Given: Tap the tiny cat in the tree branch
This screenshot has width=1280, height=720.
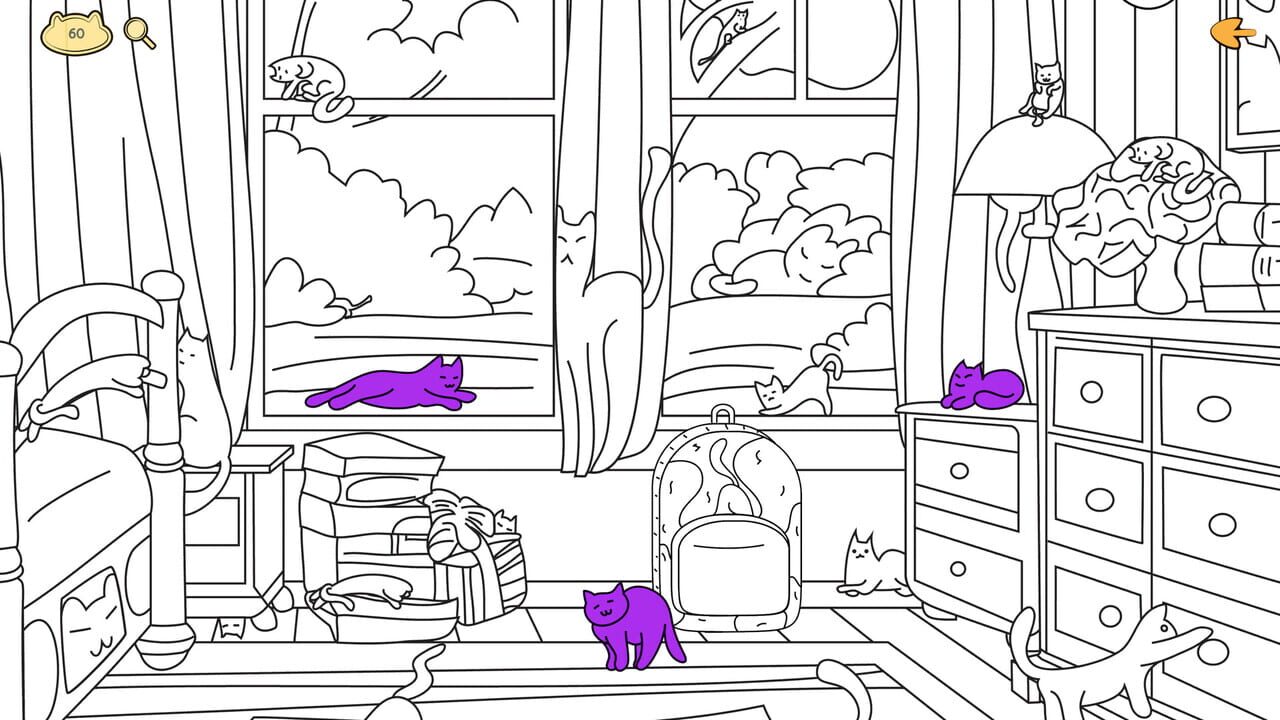Looking at the screenshot, I should click(730, 30).
